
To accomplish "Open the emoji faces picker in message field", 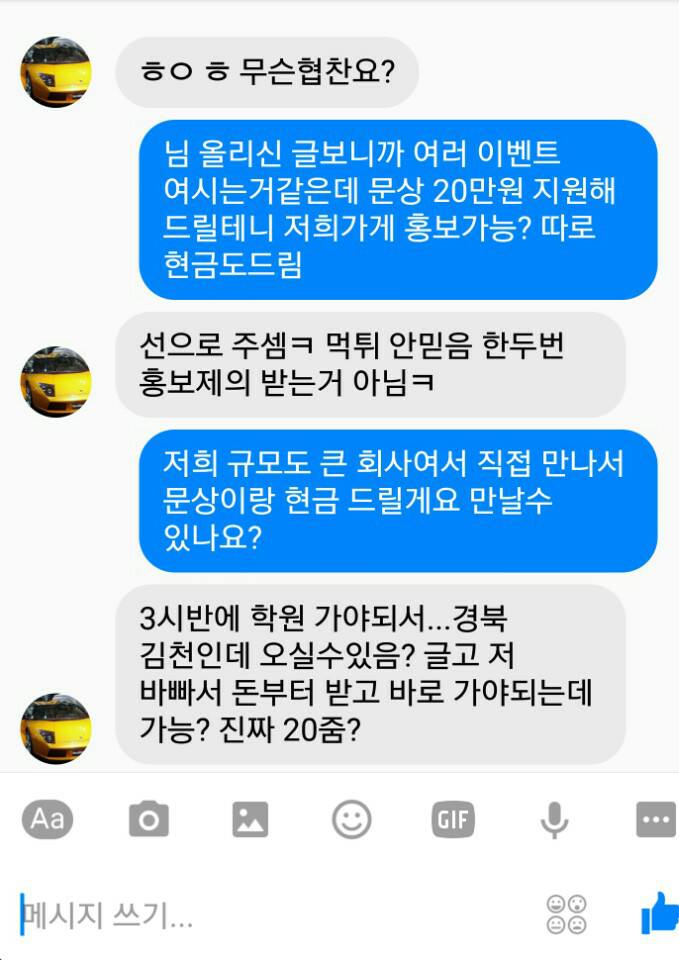I will [x=566, y=914].
